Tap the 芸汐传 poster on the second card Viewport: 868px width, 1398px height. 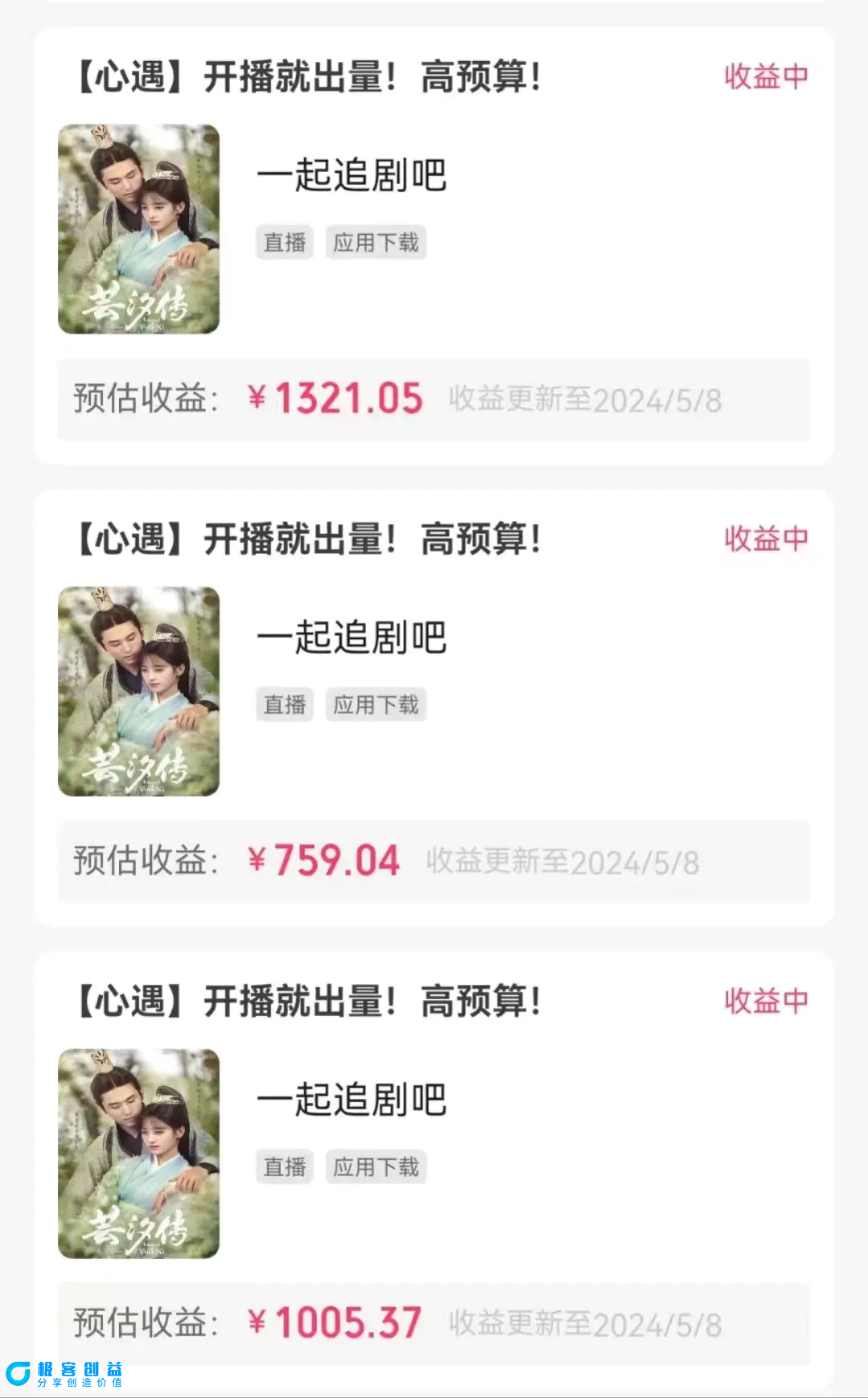coord(138,690)
